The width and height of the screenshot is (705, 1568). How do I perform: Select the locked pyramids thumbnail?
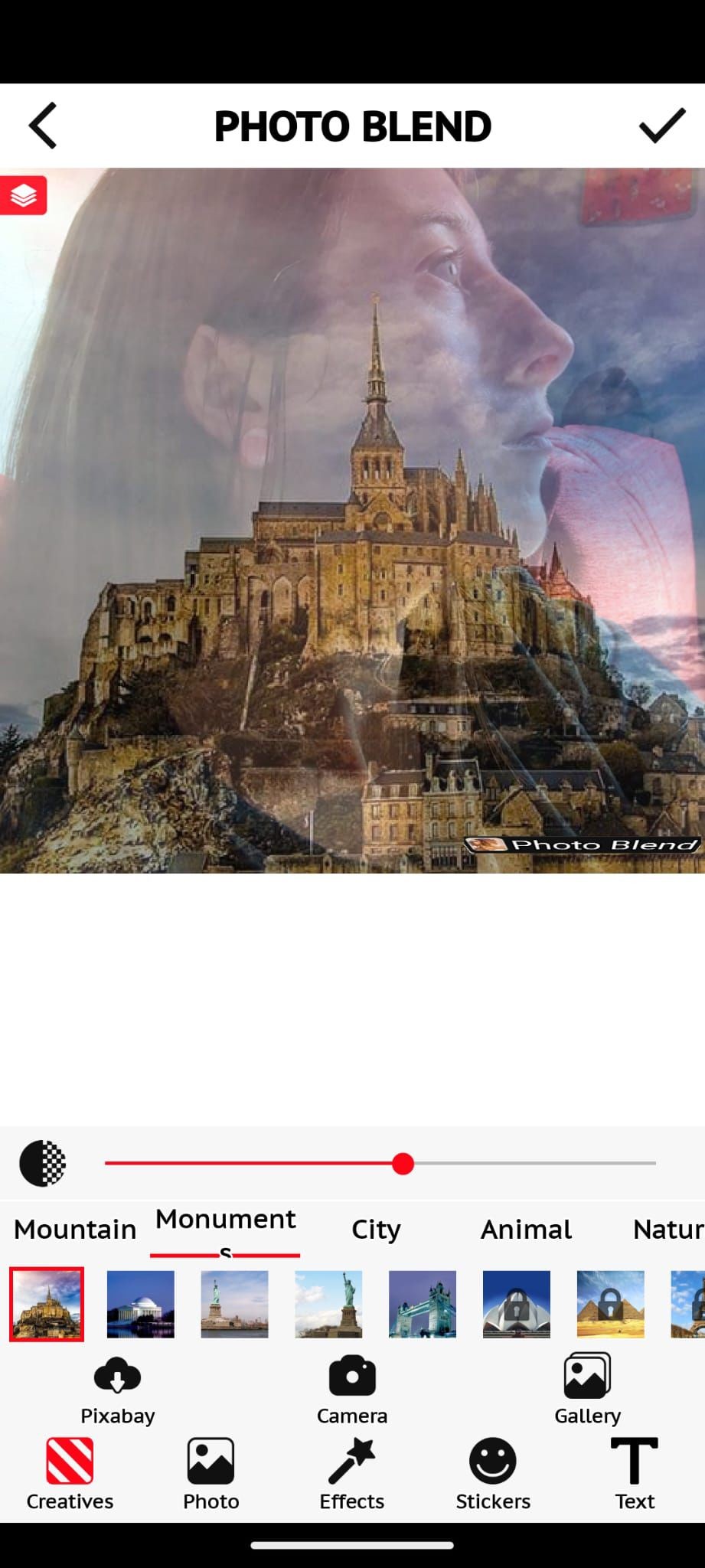pyautogui.click(x=610, y=1304)
